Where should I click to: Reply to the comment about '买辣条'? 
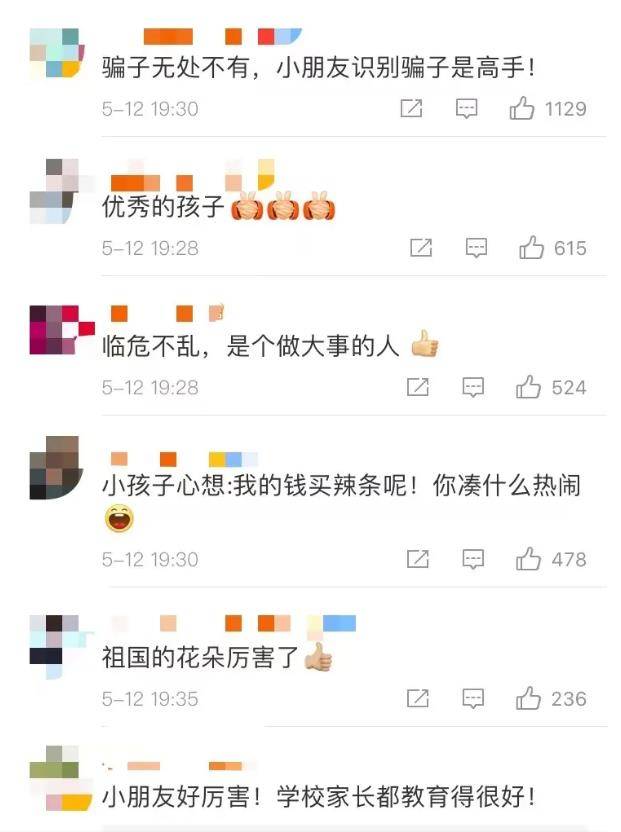[473, 559]
